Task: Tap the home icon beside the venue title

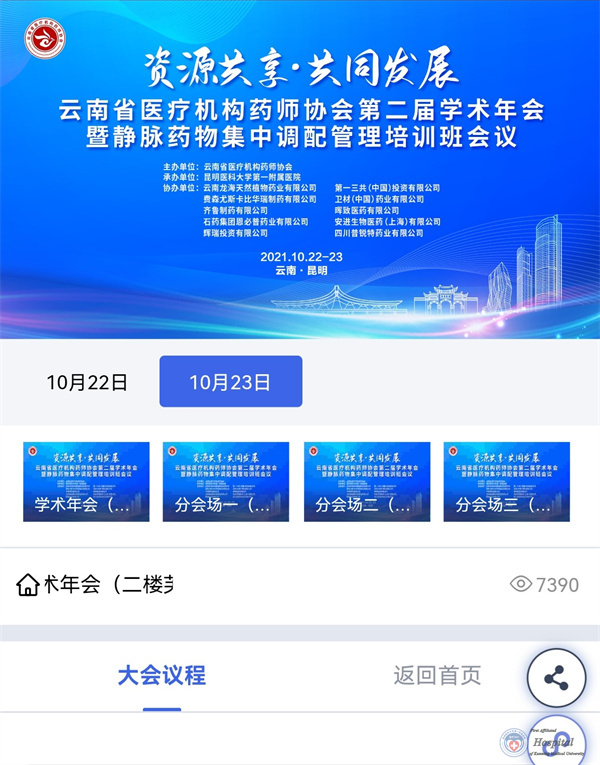Action: click(x=27, y=585)
